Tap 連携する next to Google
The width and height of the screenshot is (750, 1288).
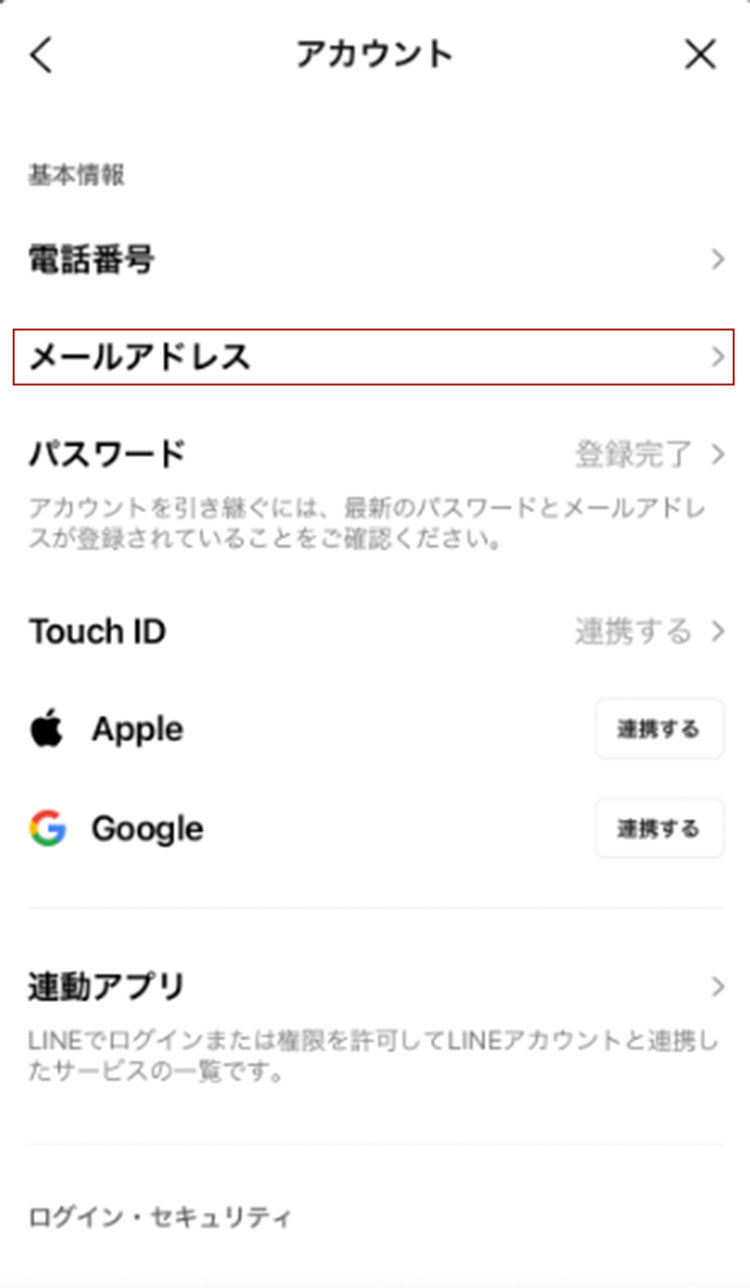pos(658,828)
